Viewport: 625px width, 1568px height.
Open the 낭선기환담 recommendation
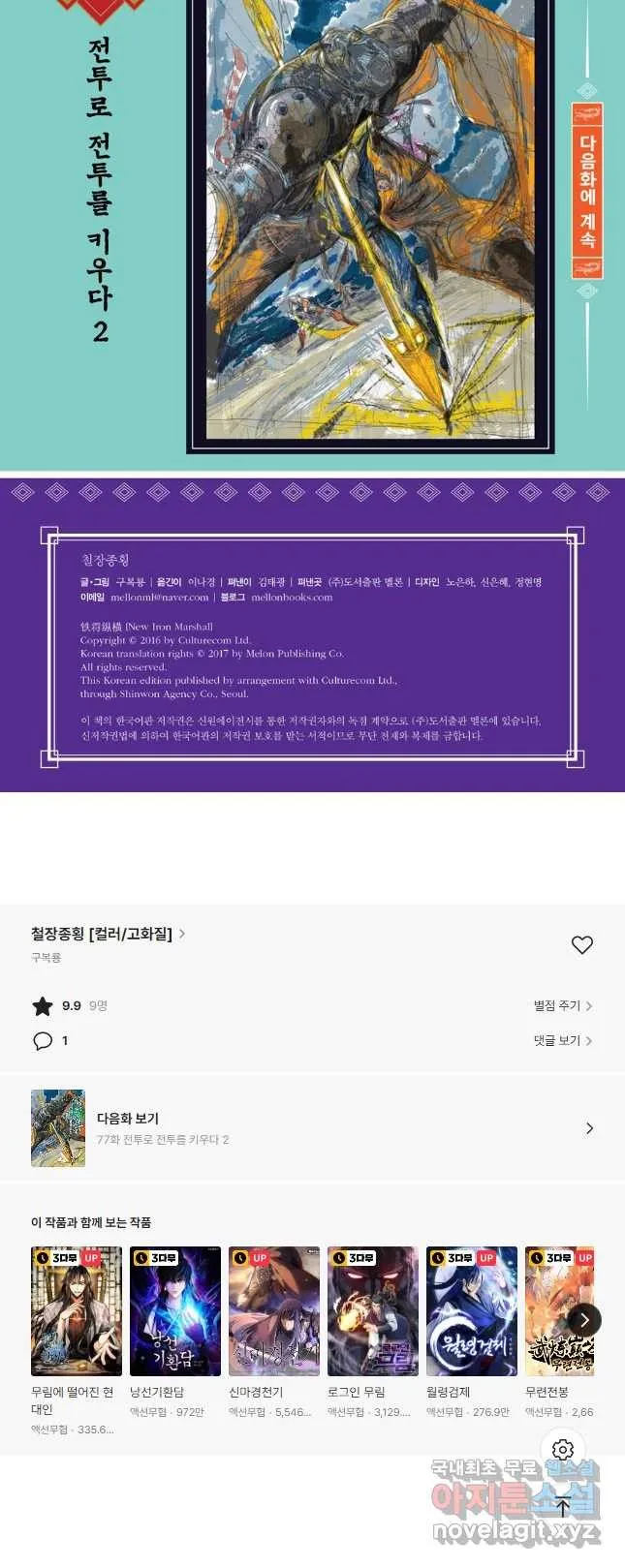point(174,1311)
